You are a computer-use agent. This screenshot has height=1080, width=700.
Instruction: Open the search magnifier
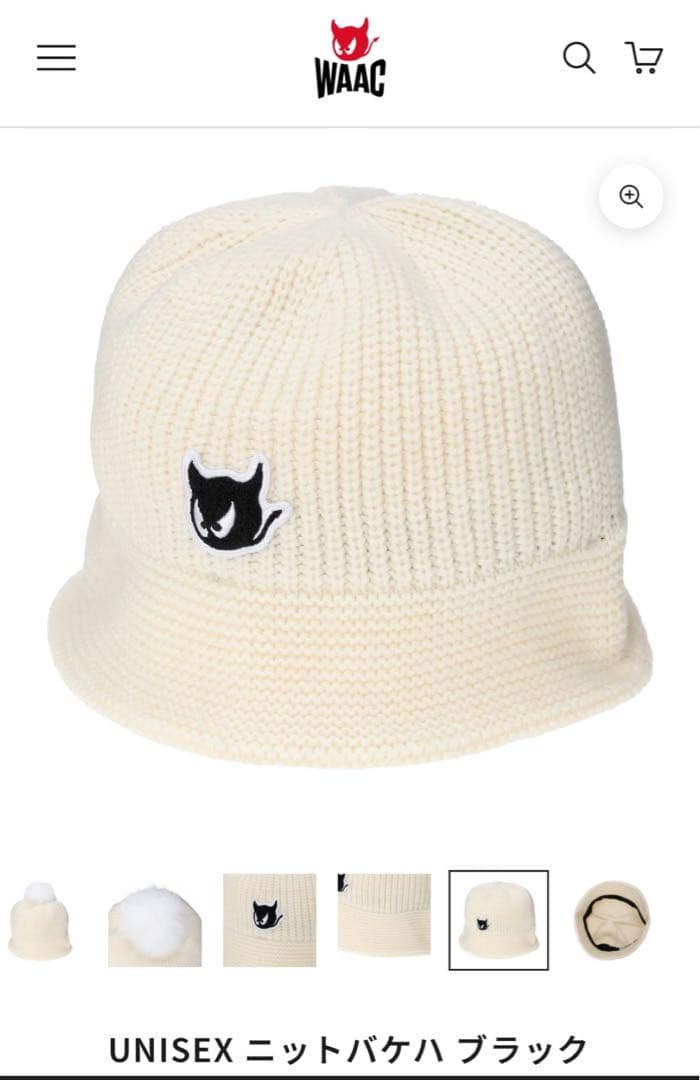point(578,57)
